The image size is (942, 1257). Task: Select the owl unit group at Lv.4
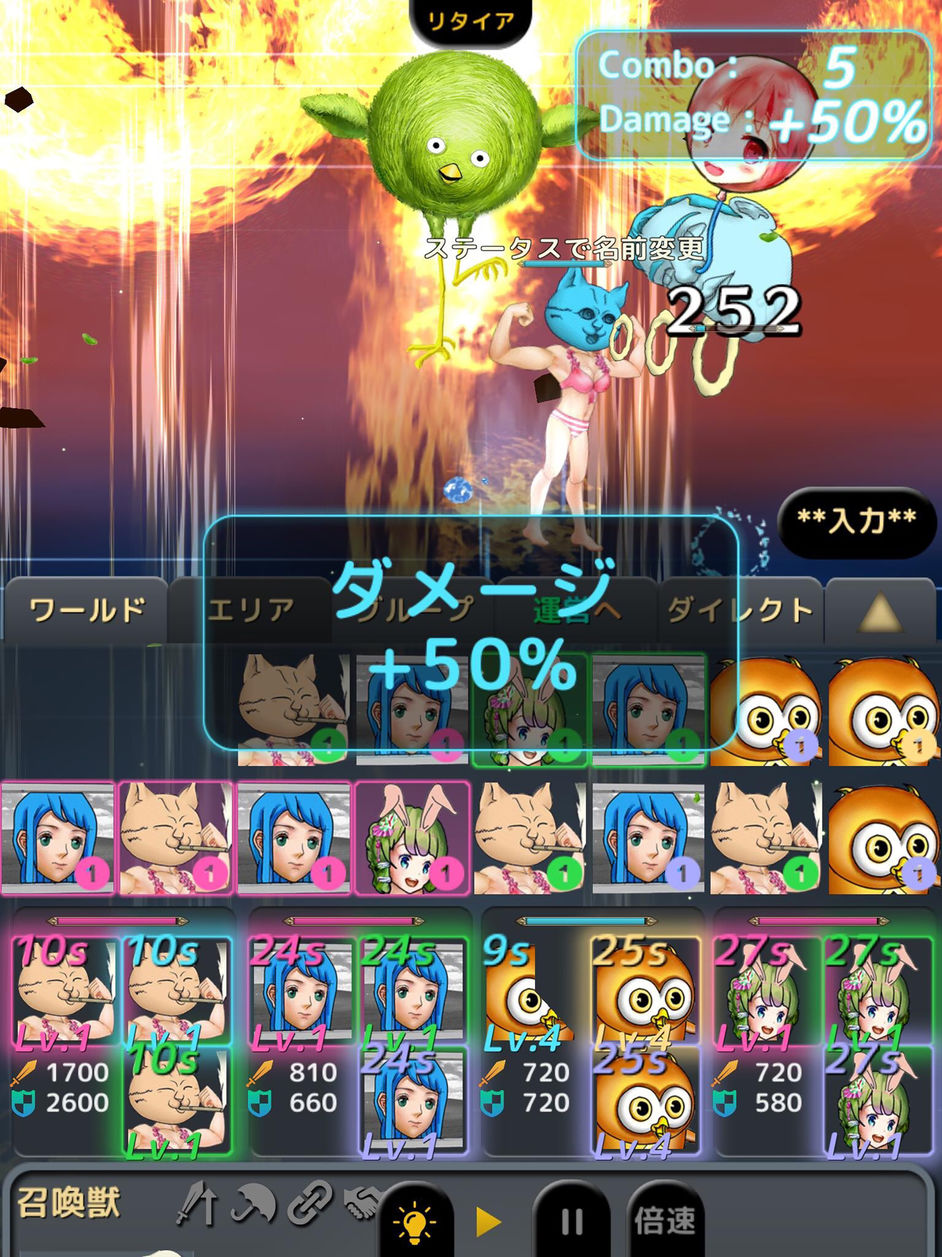click(x=592, y=1040)
